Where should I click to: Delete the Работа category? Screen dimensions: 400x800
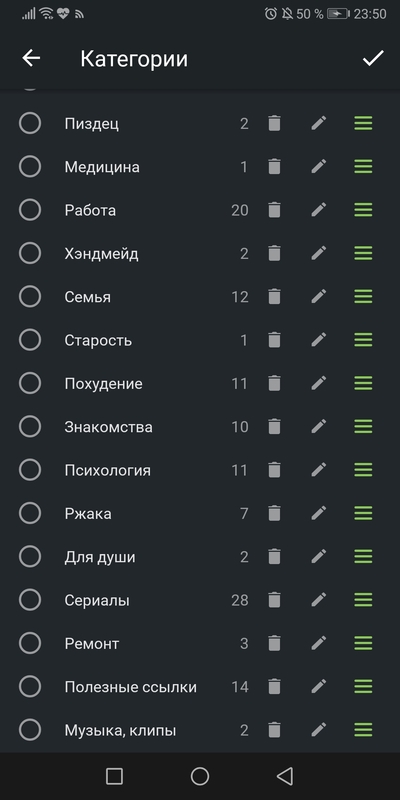274,210
